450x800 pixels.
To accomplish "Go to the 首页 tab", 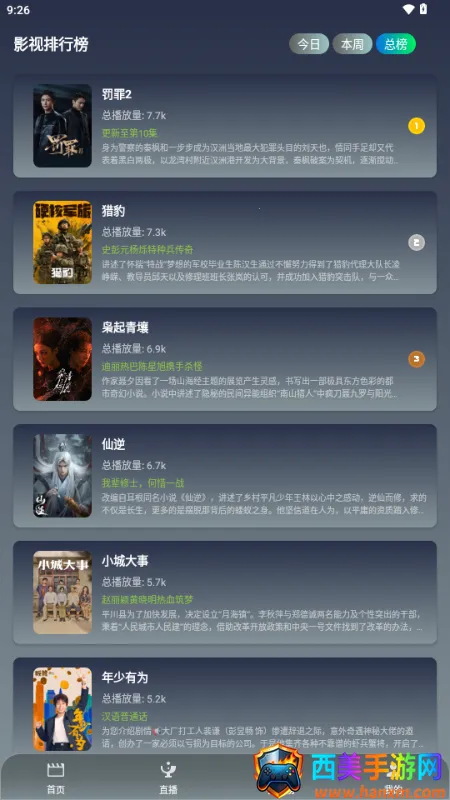I will pos(56,778).
